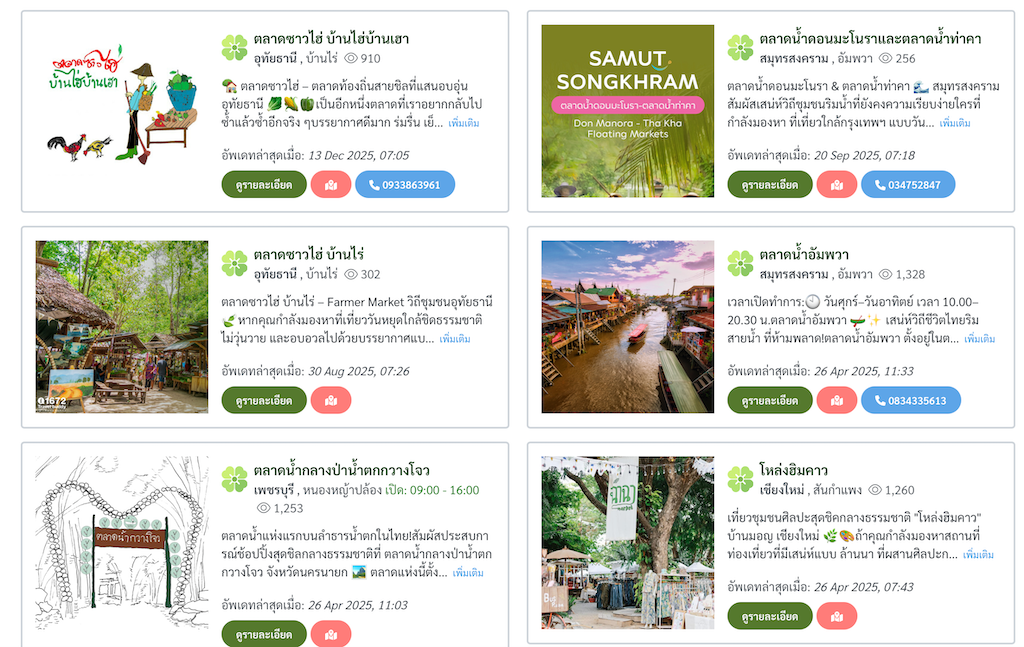Expand เพิ่มเติม for ตลาดน้ำกลางป่าน้ำตกกวางโจว
Screen dimensions: 1024x647
pos(468,573)
